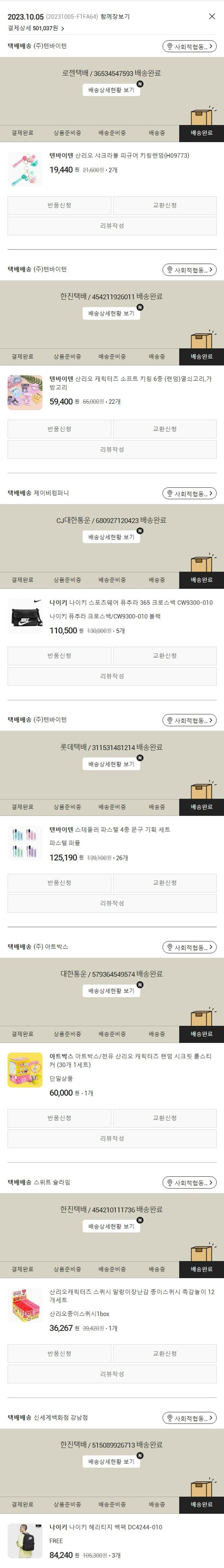This screenshot has width=224, height=1568.
Task: View 배송상세현황 for 한진택배 515089926713
Action: click(x=111, y=1461)
